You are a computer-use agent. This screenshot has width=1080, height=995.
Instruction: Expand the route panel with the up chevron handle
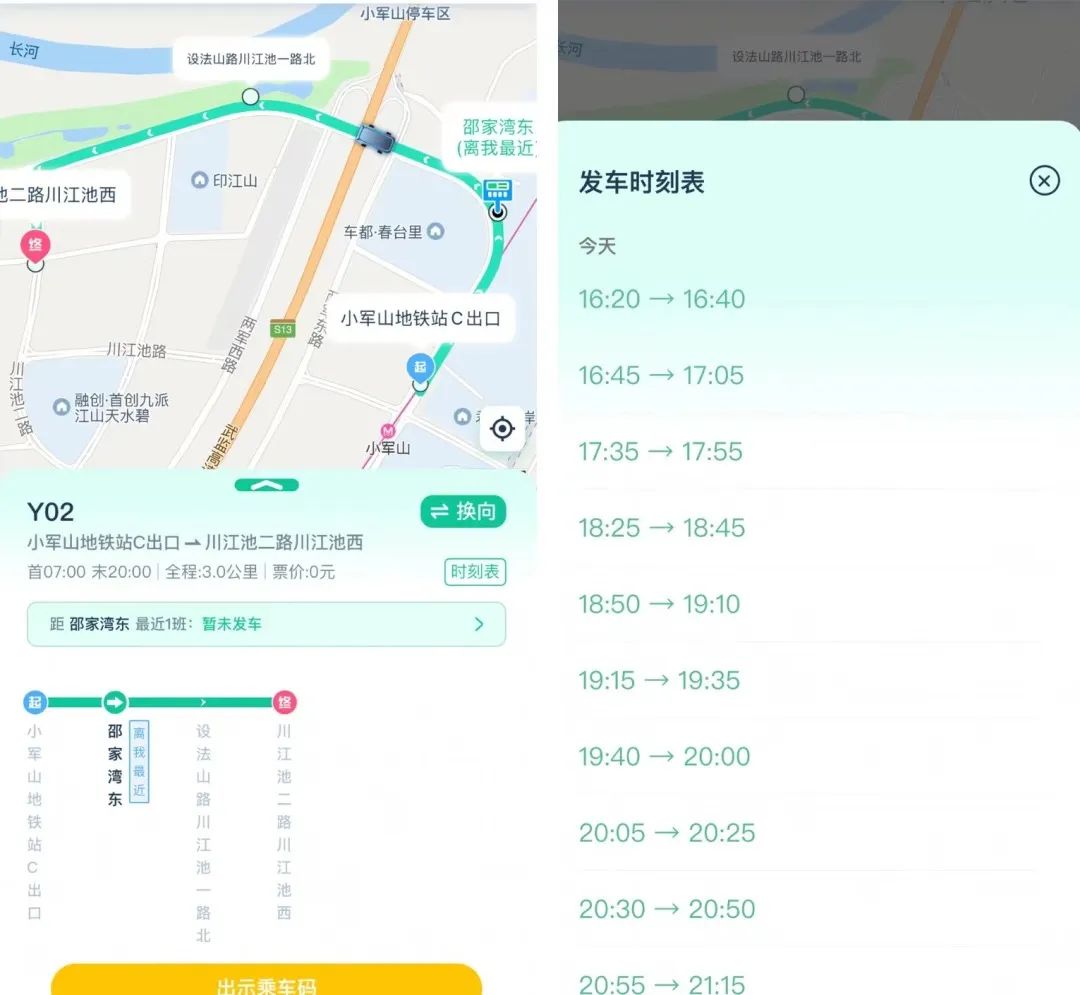coord(267,485)
